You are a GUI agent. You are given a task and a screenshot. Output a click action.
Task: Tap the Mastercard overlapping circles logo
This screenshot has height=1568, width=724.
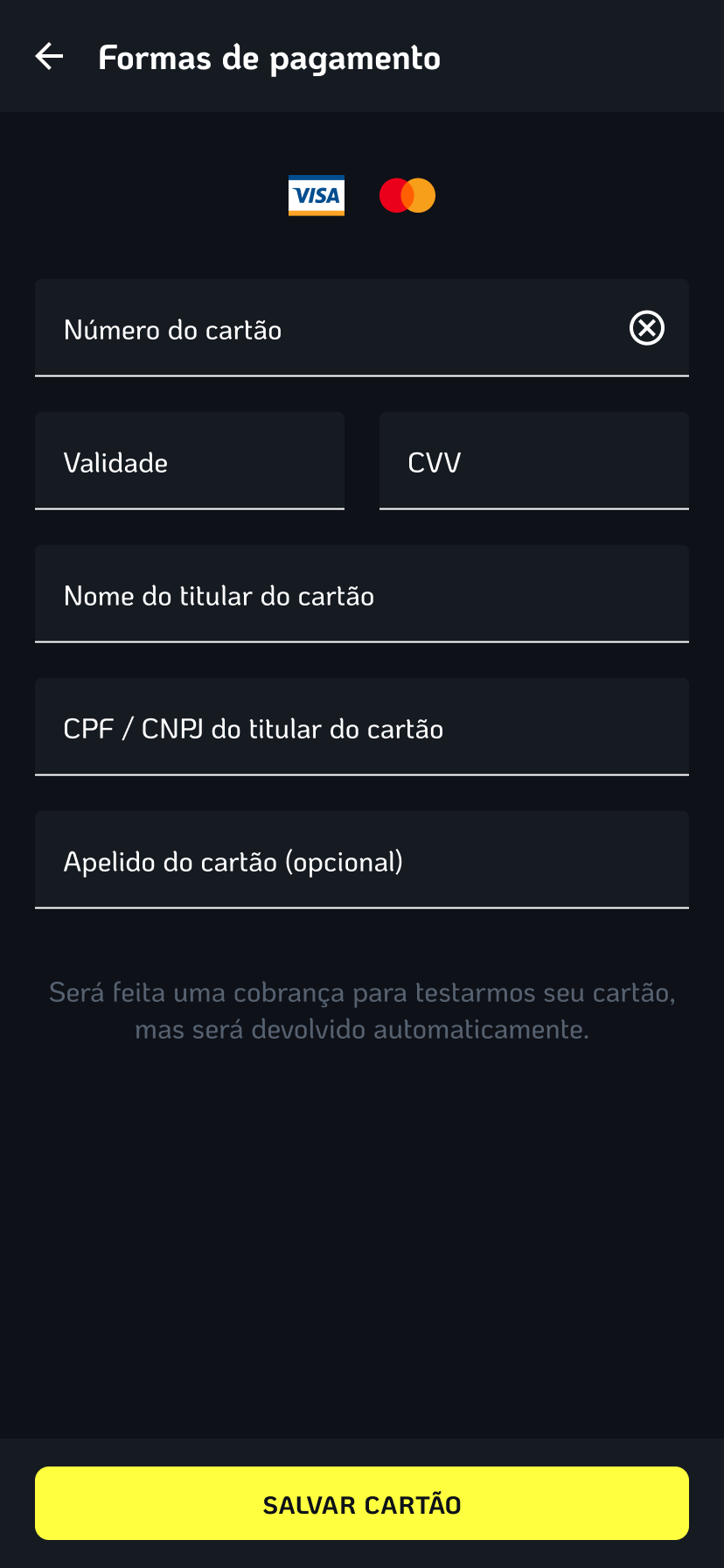click(407, 194)
